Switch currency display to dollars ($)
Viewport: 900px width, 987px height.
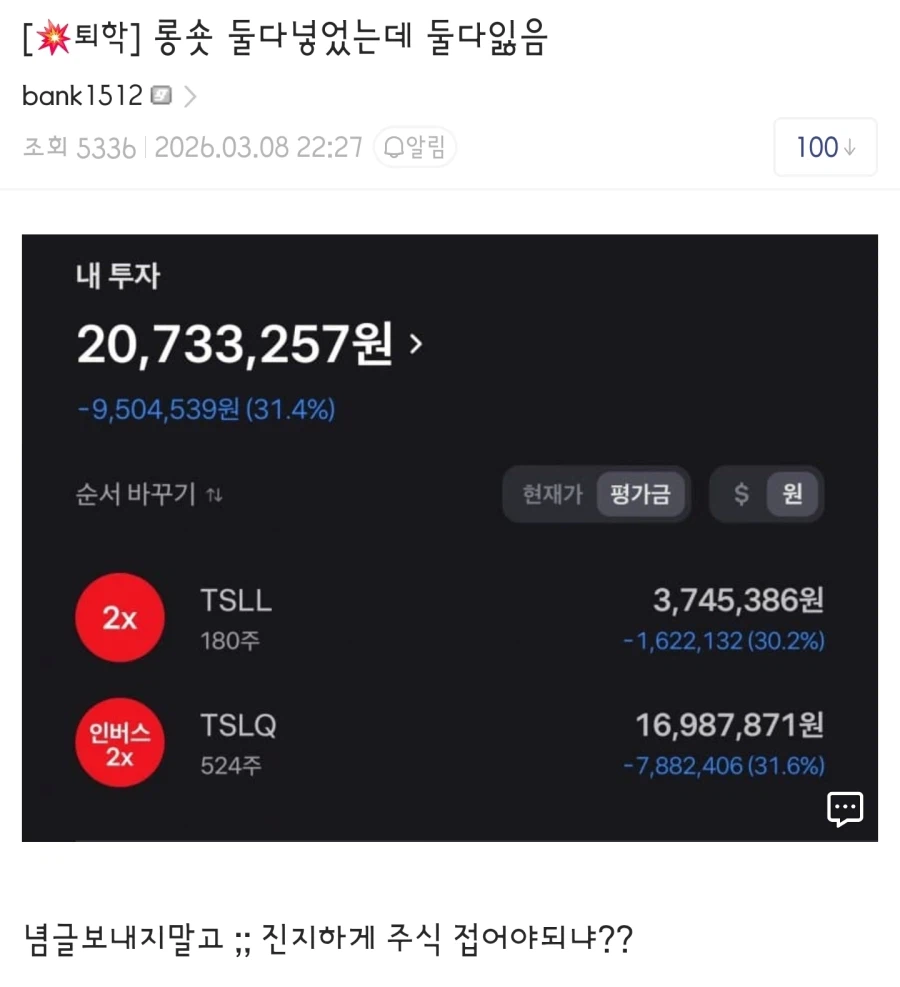[739, 494]
